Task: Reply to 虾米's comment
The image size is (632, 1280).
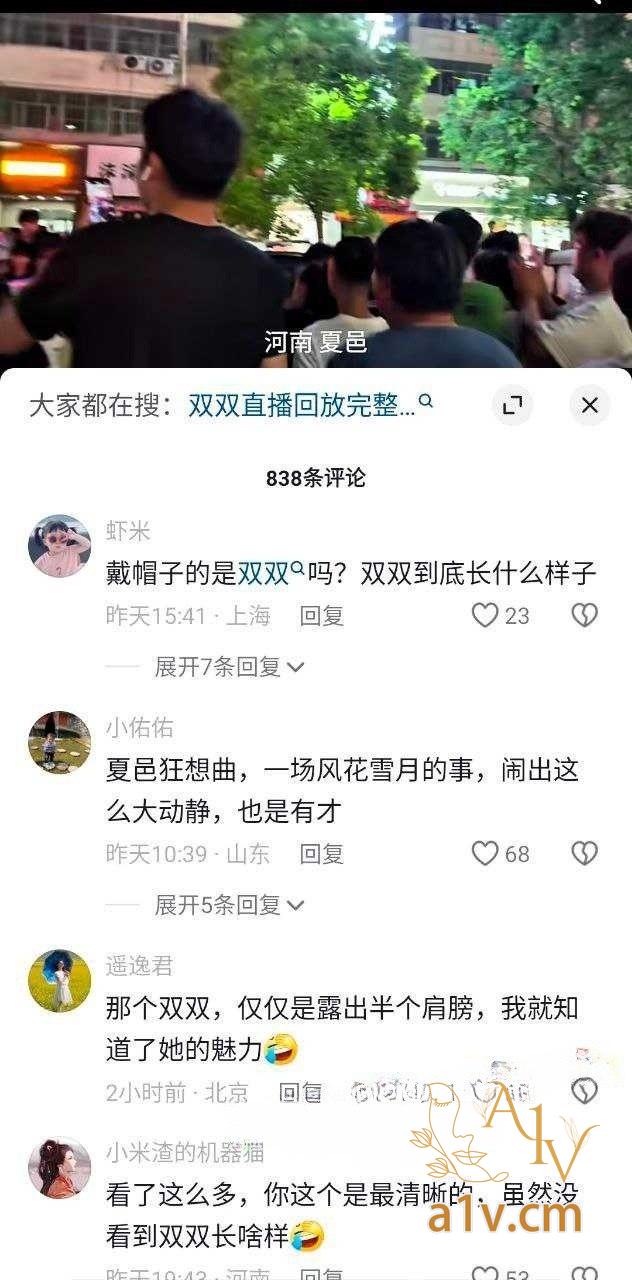Action: click(x=322, y=616)
